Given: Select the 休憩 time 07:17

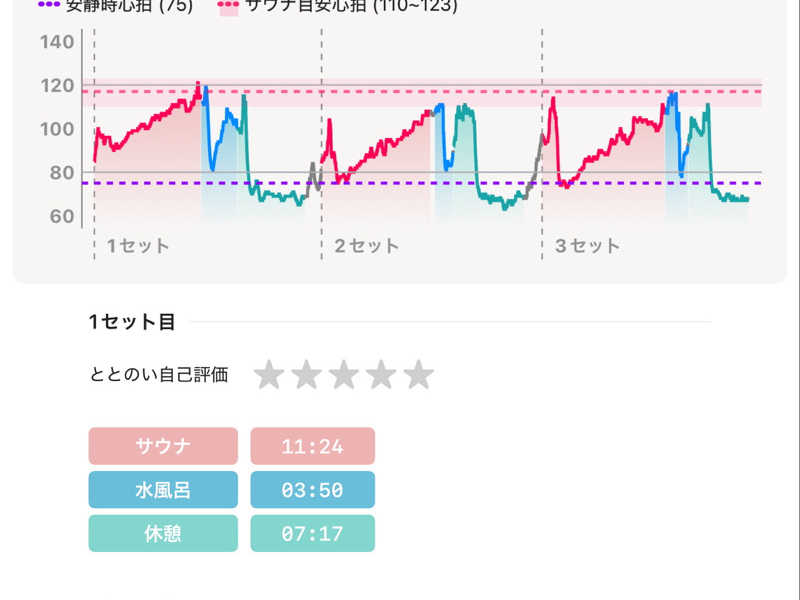Looking at the screenshot, I should pos(312,533).
